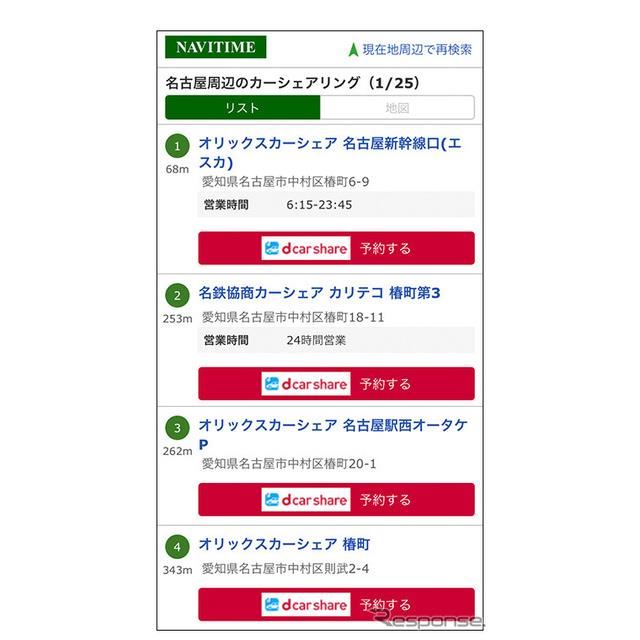This screenshot has width=640, height=640.
Task: Tap 現在地周辺で再検索 link
Action: pyautogui.click(x=410, y=48)
